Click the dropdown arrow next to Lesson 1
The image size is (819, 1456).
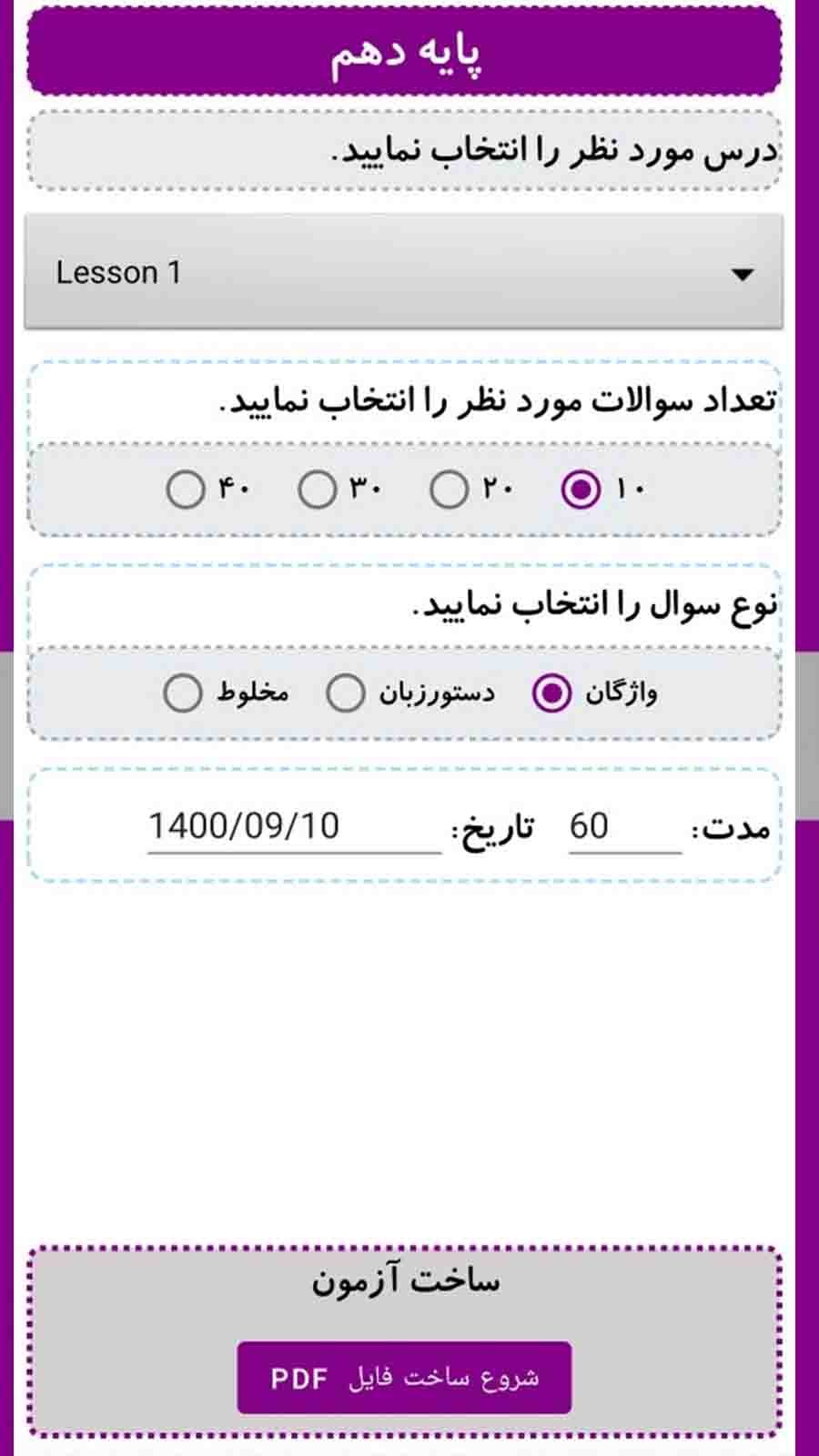pyautogui.click(x=742, y=274)
